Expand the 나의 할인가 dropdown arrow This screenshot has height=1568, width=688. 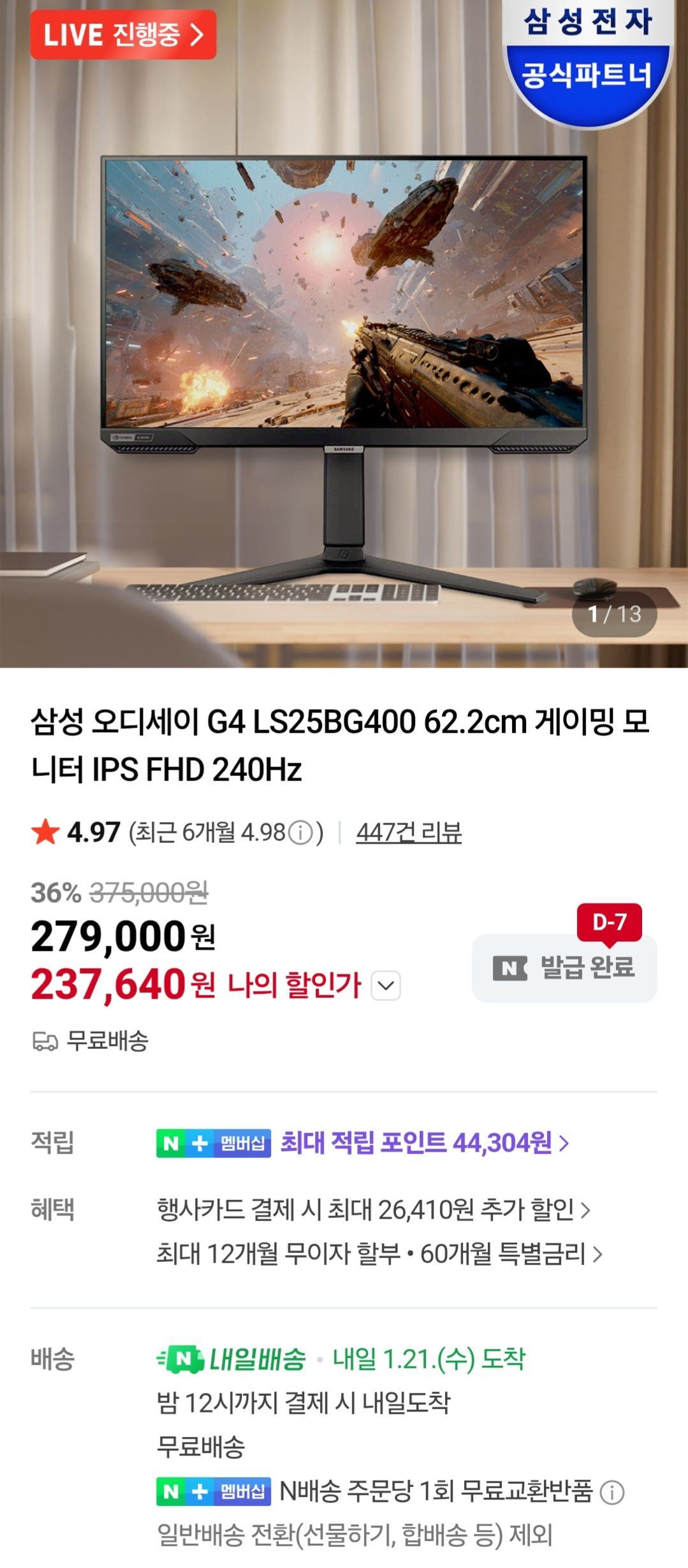coord(386,986)
